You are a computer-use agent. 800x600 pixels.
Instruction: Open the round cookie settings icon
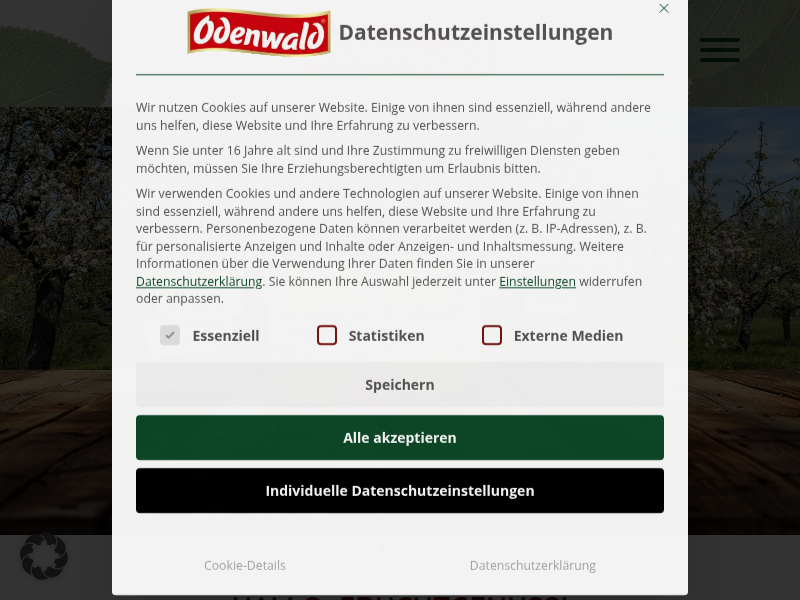[44, 556]
